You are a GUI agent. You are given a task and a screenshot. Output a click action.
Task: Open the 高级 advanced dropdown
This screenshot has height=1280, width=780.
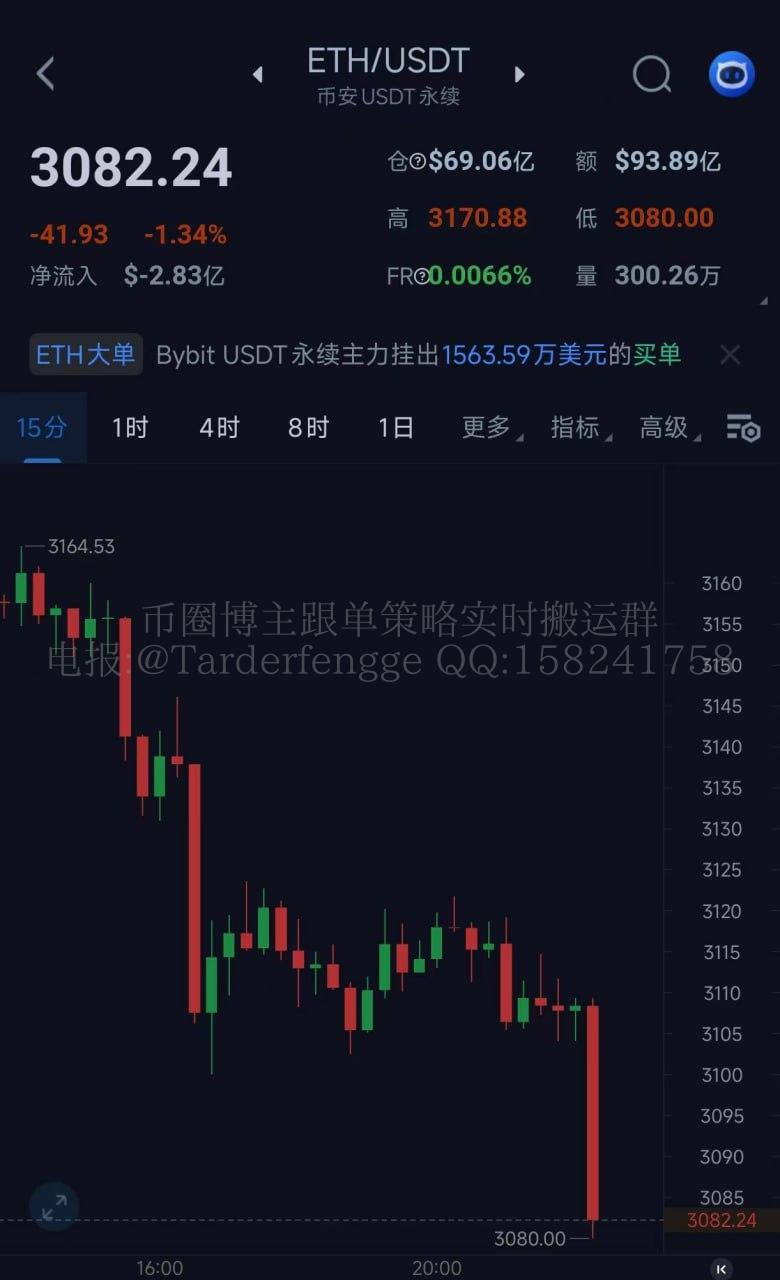(668, 428)
